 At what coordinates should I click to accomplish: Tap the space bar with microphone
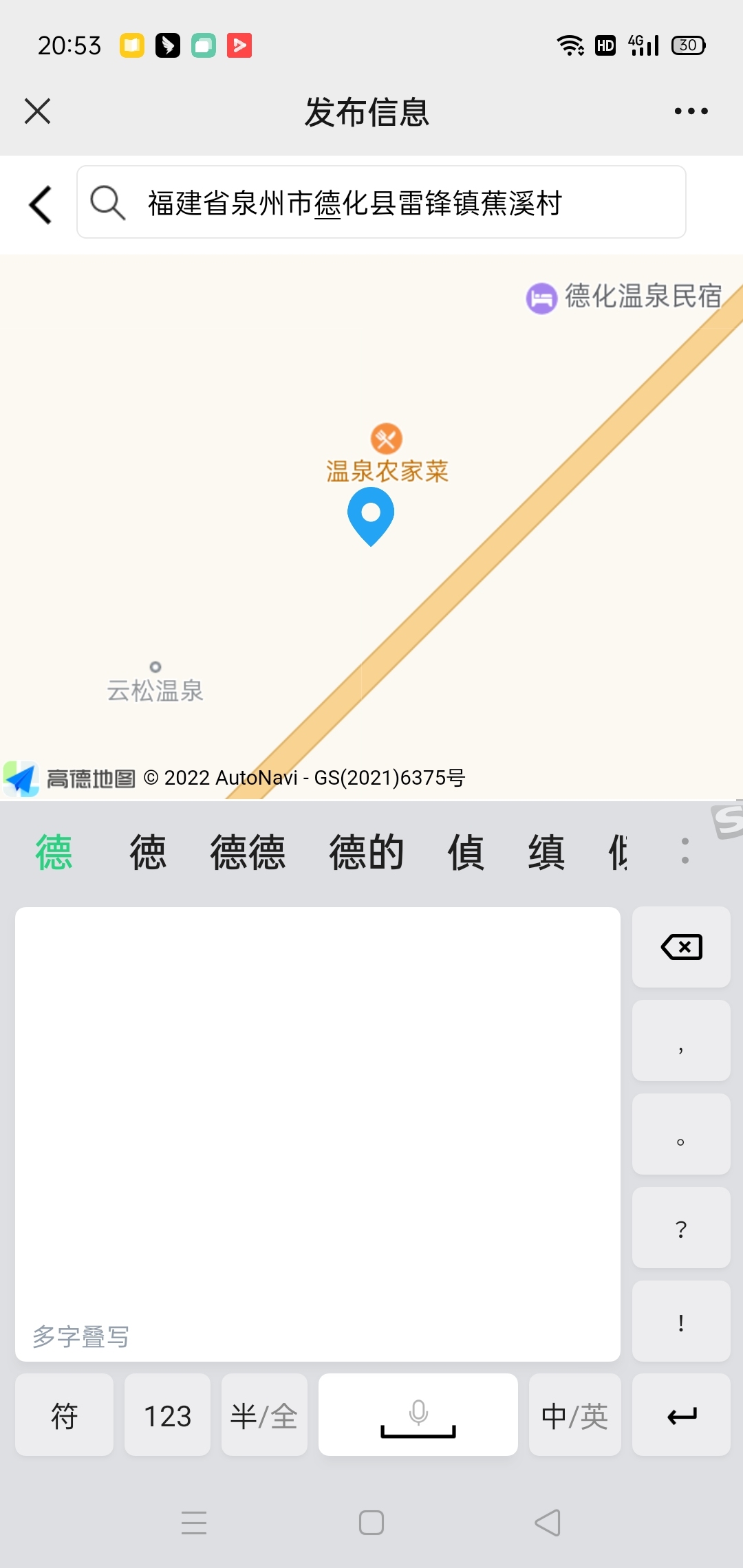pyautogui.click(x=418, y=1415)
